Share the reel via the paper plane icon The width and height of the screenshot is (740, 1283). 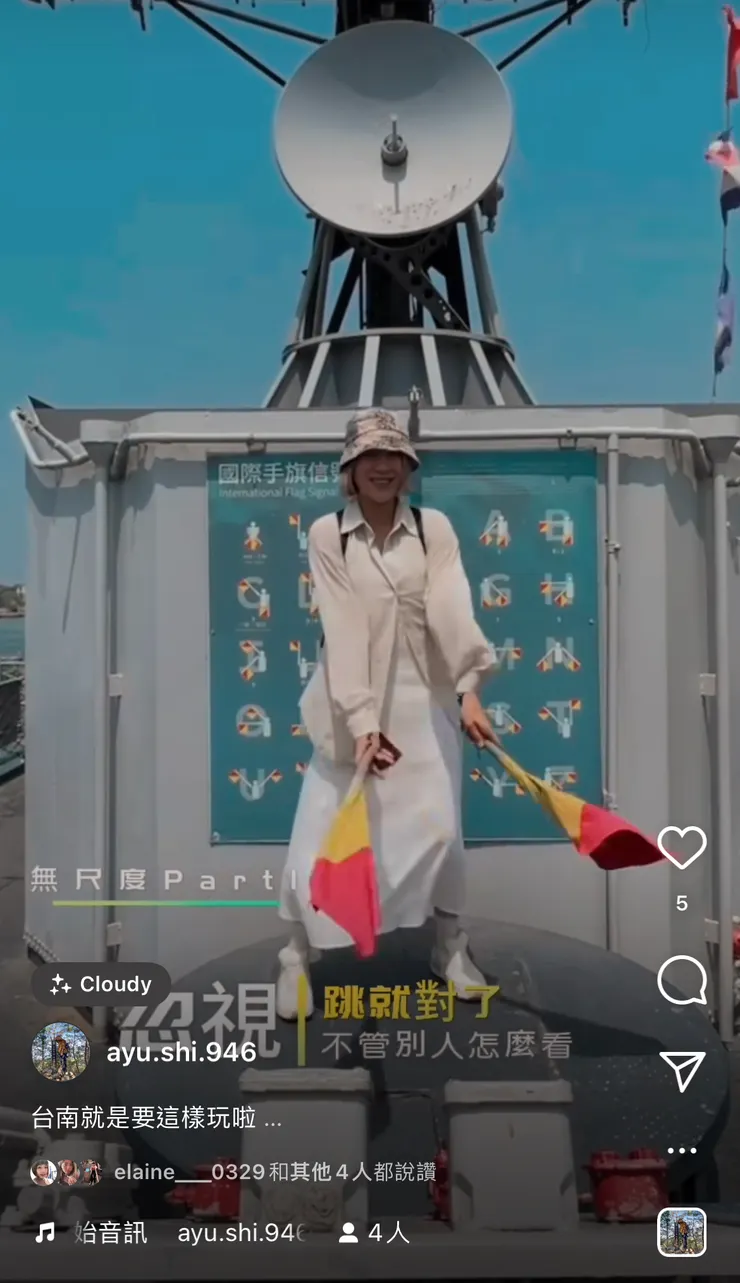tap(682, 1071)
